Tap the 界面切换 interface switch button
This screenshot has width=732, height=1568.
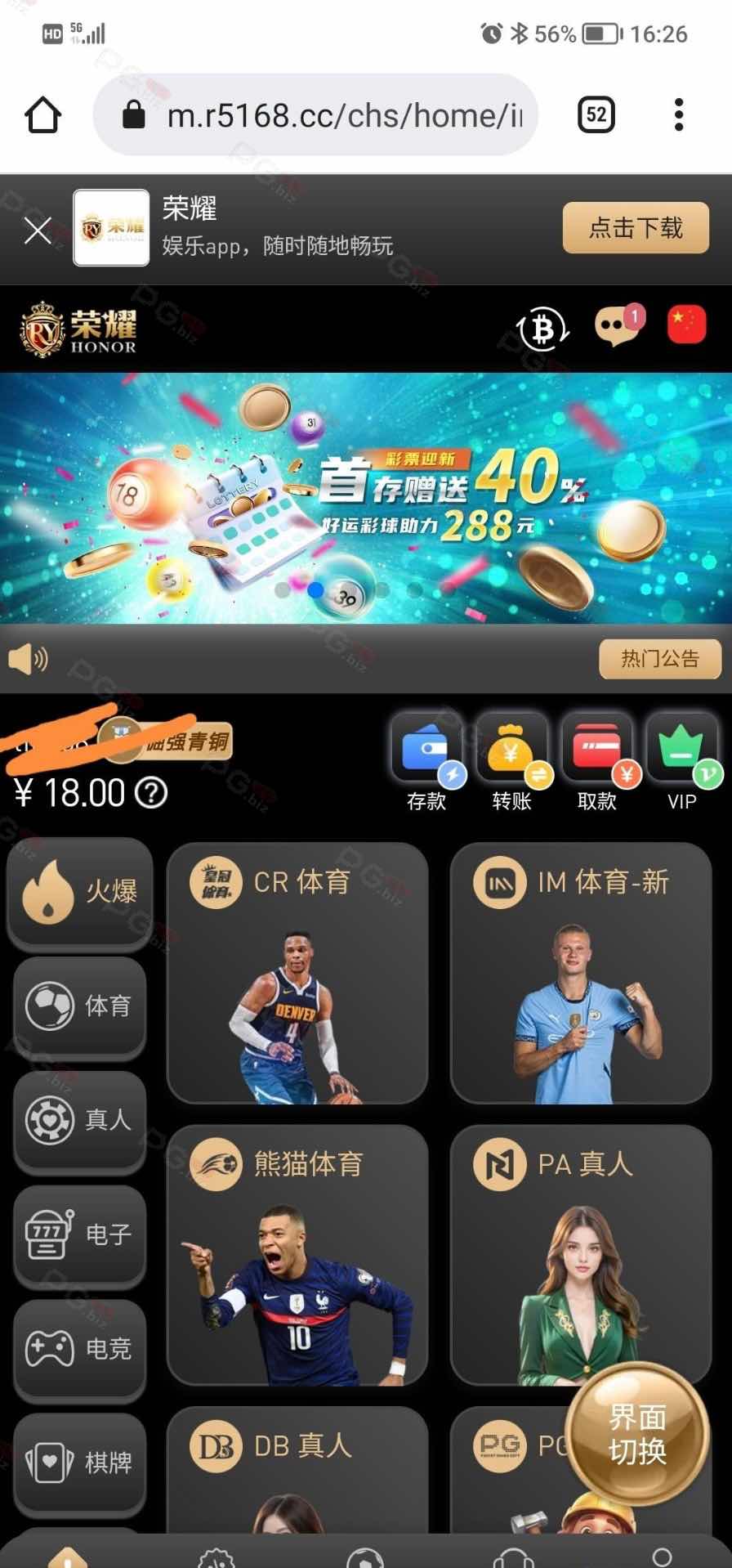(x=637, y=1434)
